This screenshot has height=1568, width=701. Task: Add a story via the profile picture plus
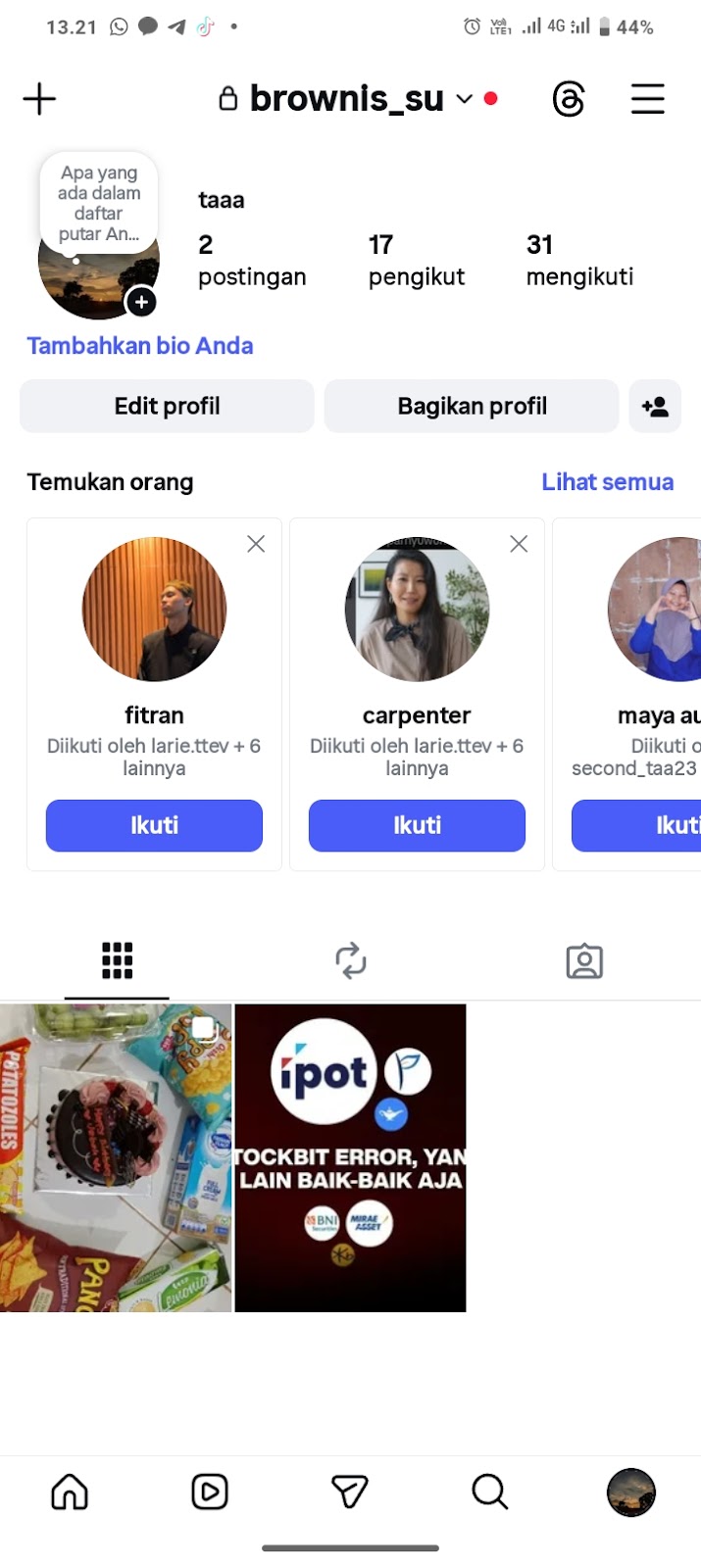[x=141, y=302]
